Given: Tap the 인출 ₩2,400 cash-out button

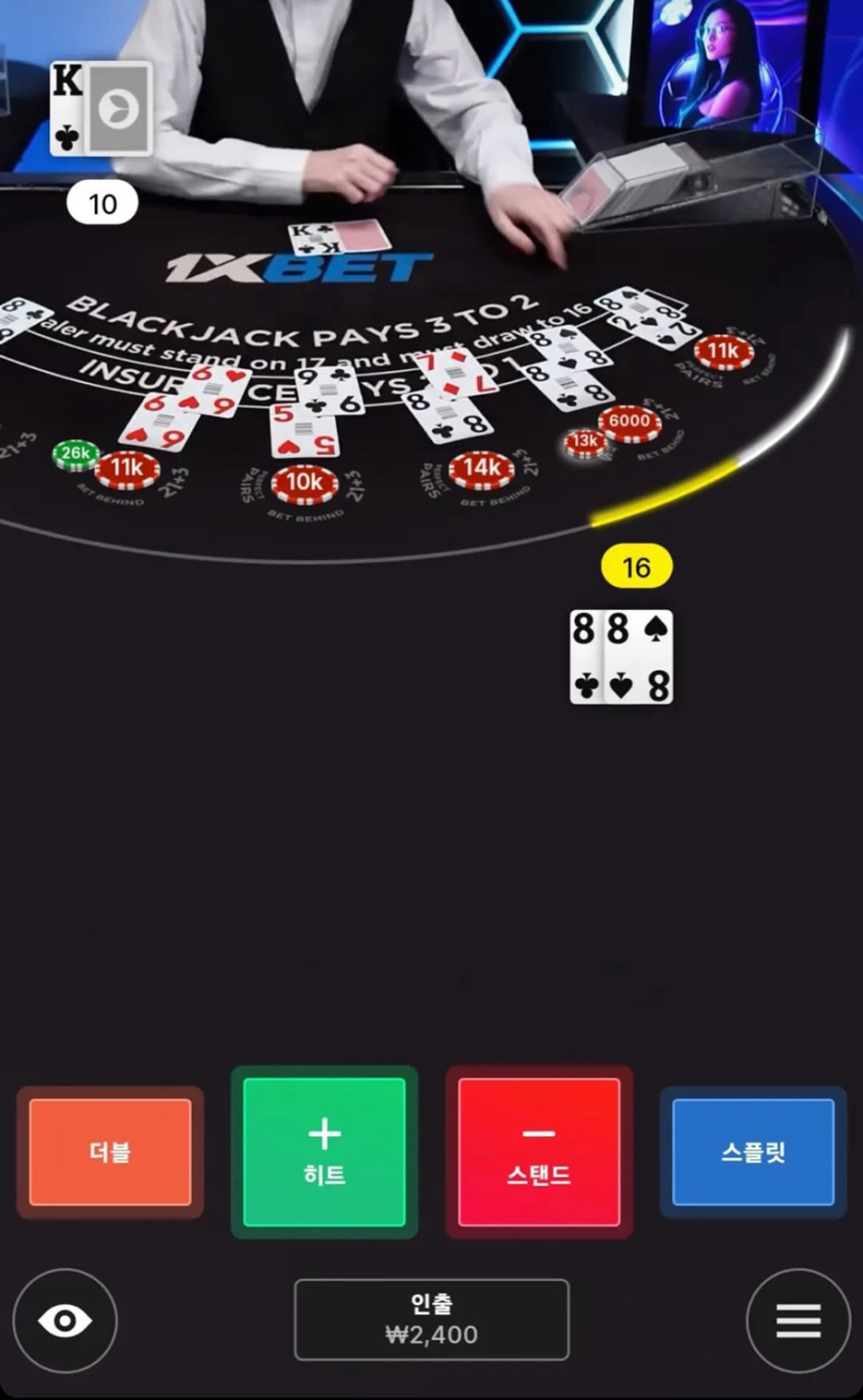Looking at the screenshot, I should click(x=431, y=1320).
